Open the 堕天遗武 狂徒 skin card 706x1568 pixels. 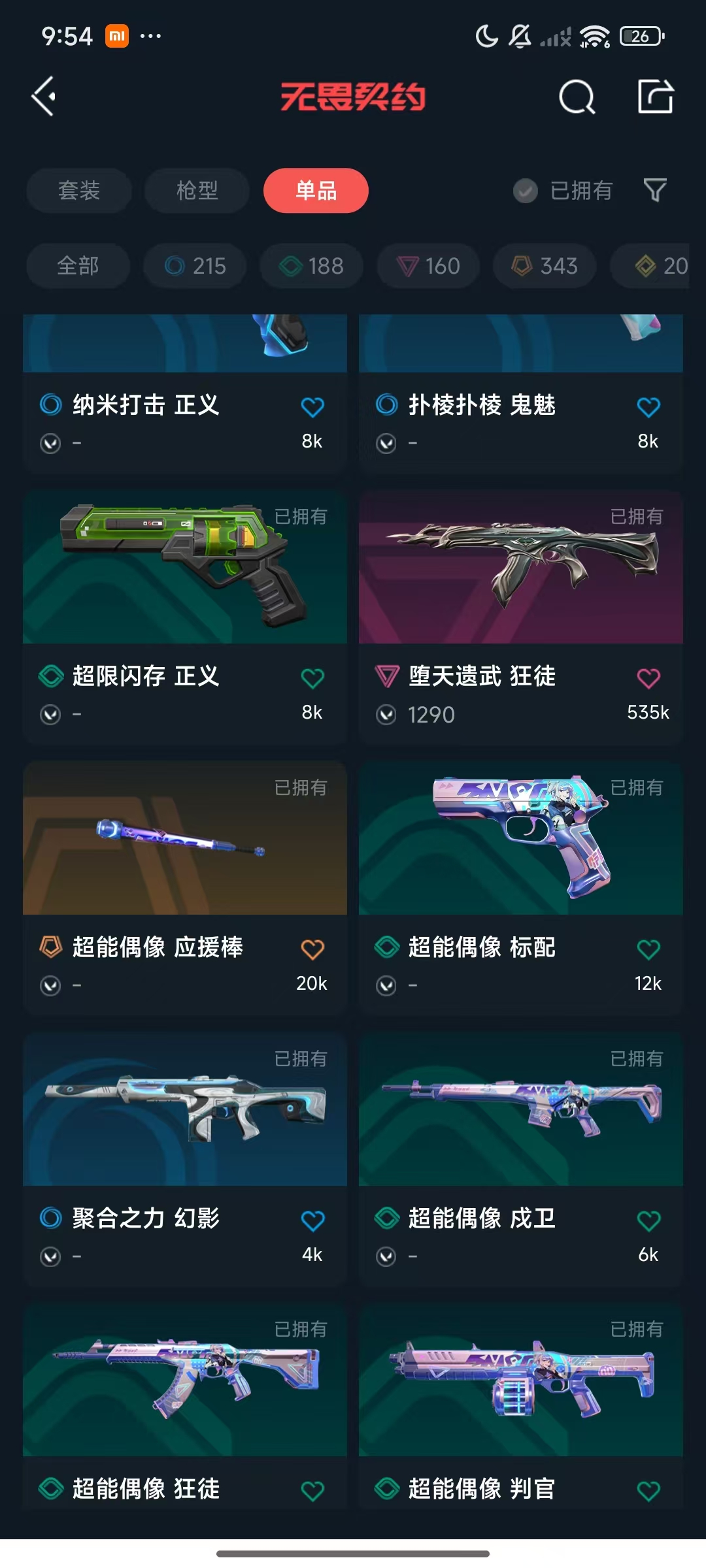(x=521, y=617)
